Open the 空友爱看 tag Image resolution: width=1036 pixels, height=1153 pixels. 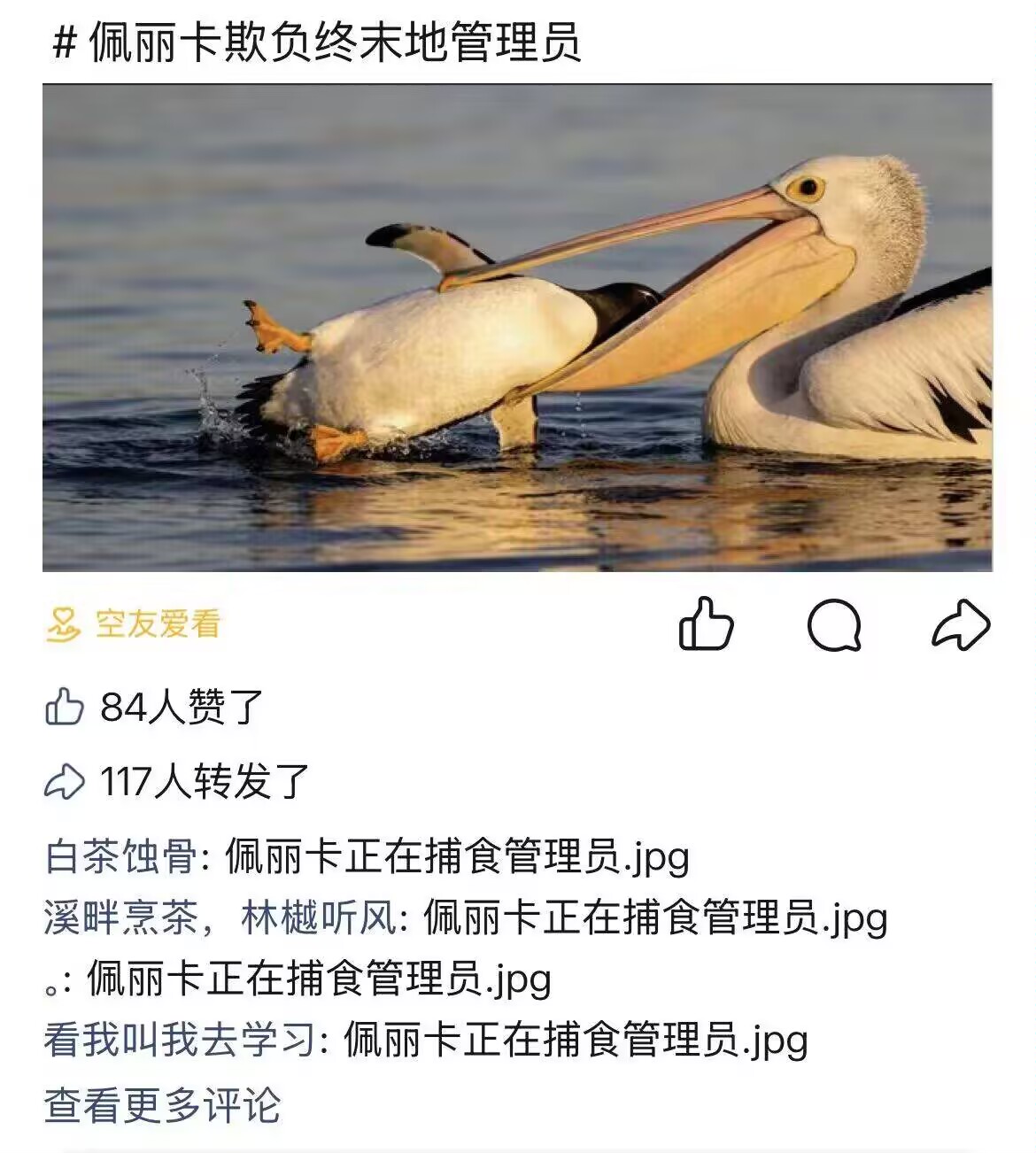point(134,624)
